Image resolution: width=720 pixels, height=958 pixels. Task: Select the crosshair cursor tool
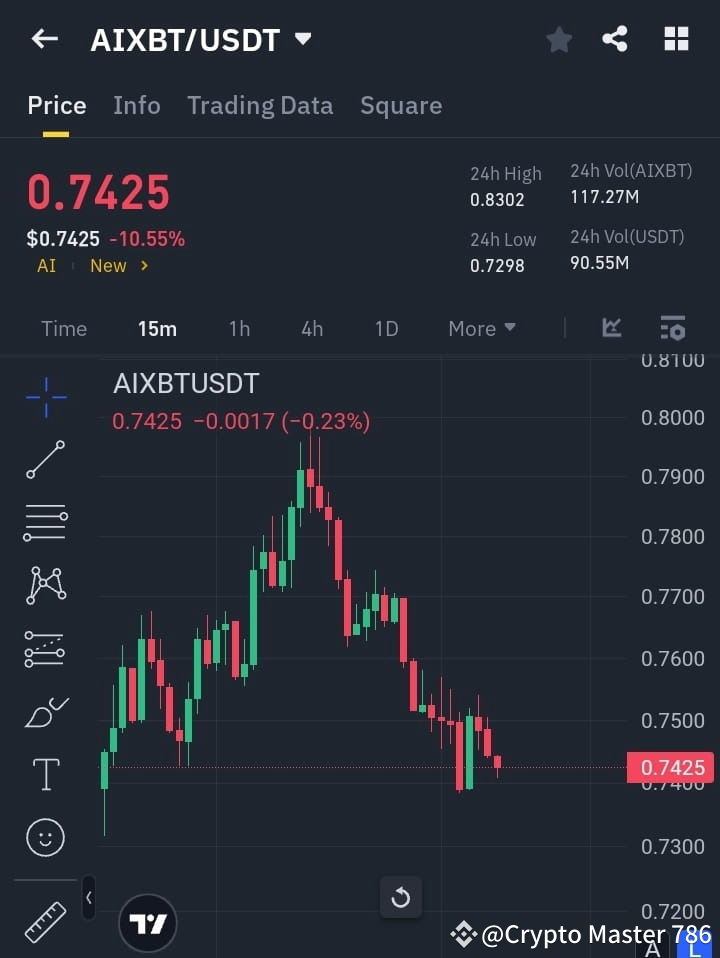click(44, 398)
